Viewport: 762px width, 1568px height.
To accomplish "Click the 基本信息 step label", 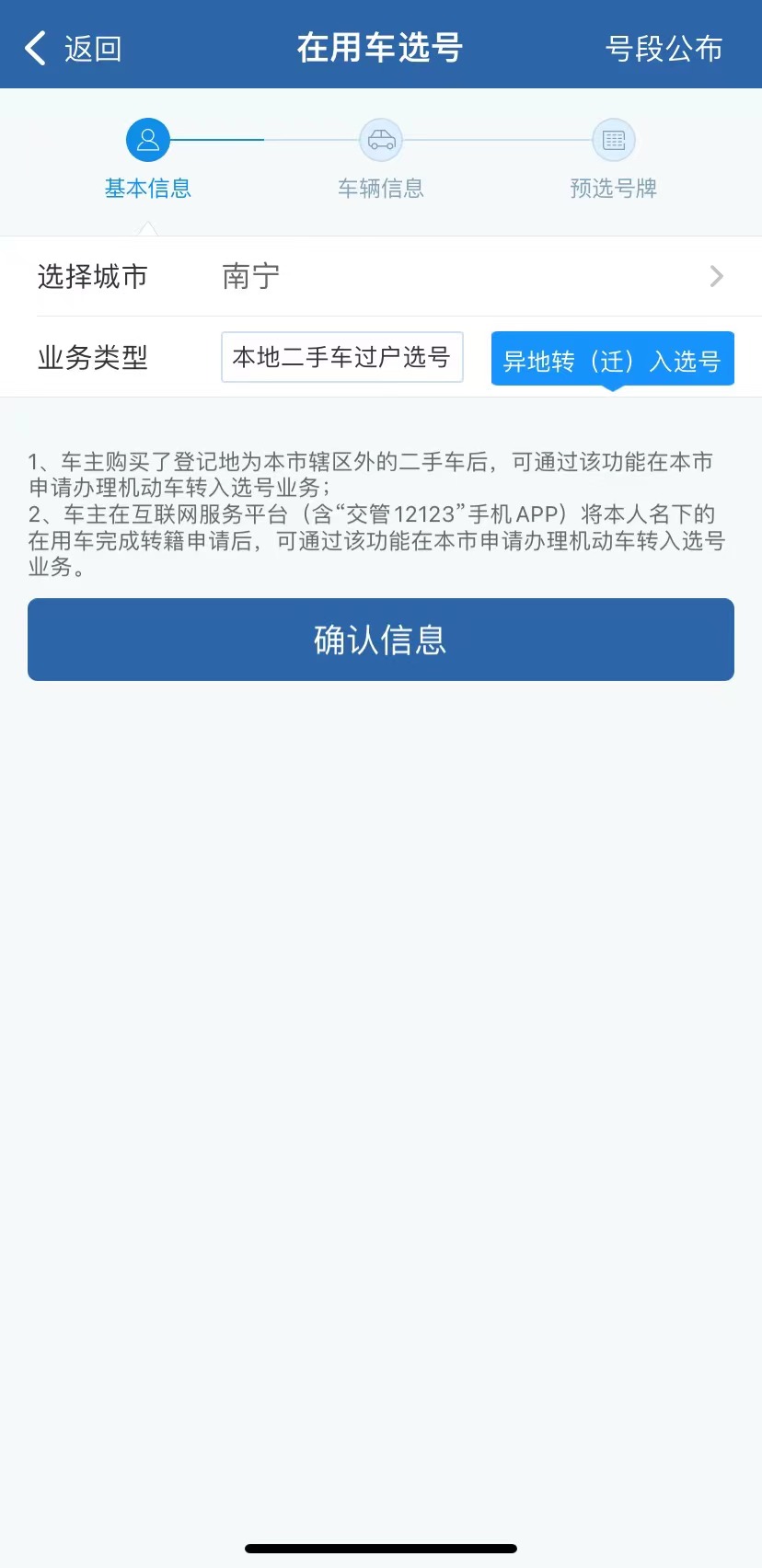I will coord(147,188).
